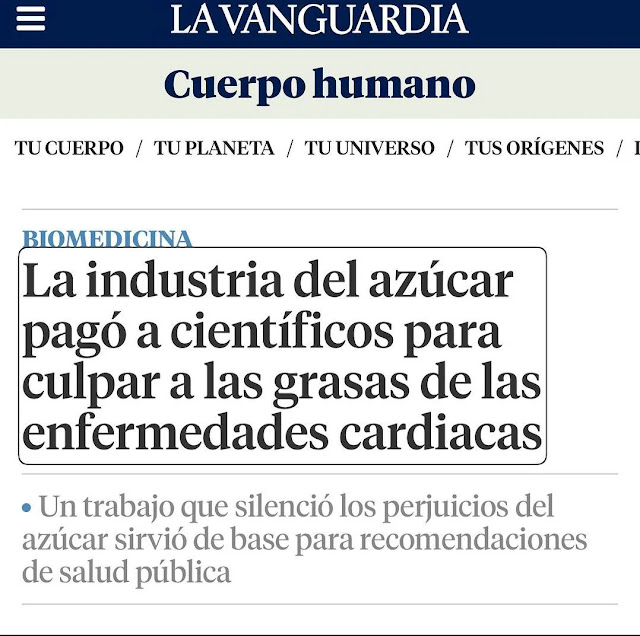Select the Tus Orígenes section
Screen dimensions: 640x636
(534, 148)
